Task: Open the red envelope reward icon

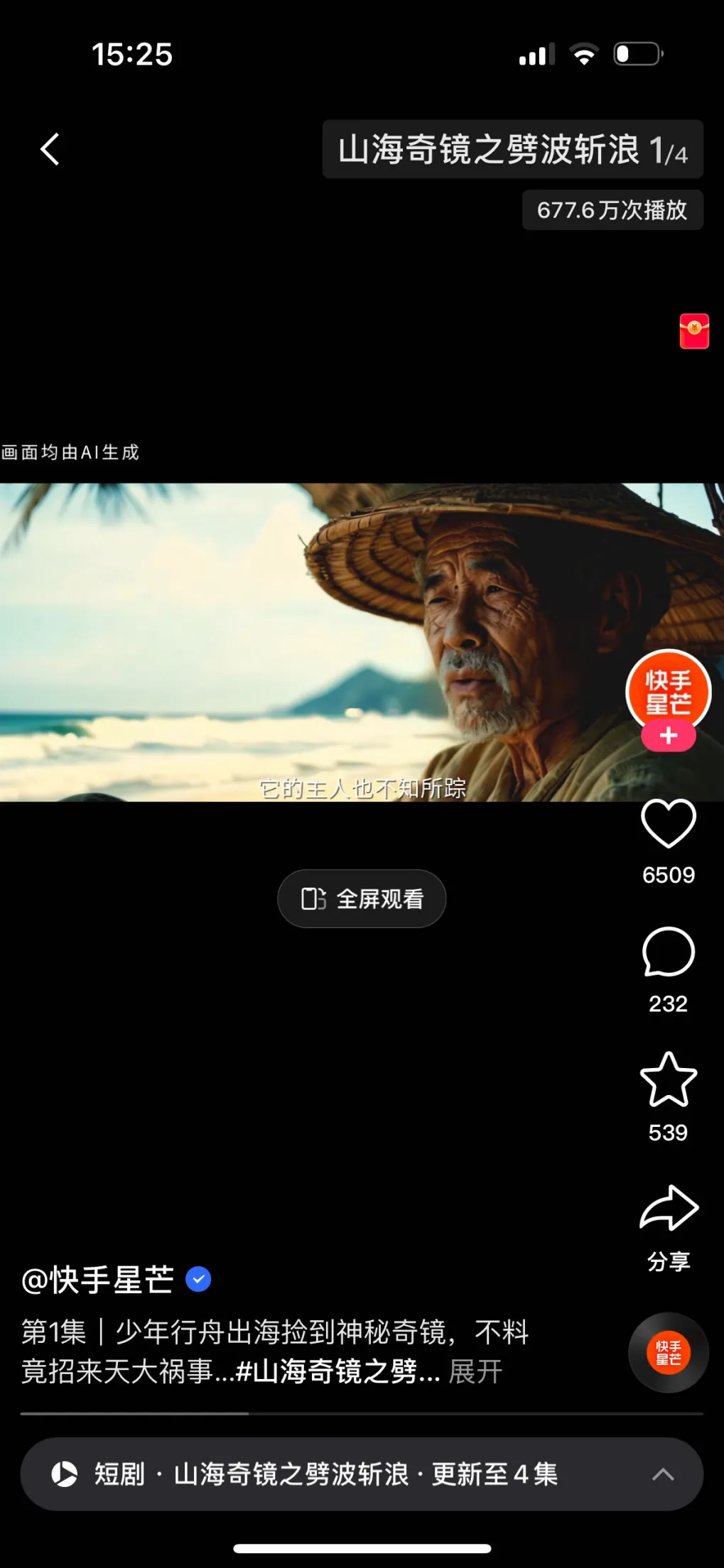Action: [x=694, y=331]
